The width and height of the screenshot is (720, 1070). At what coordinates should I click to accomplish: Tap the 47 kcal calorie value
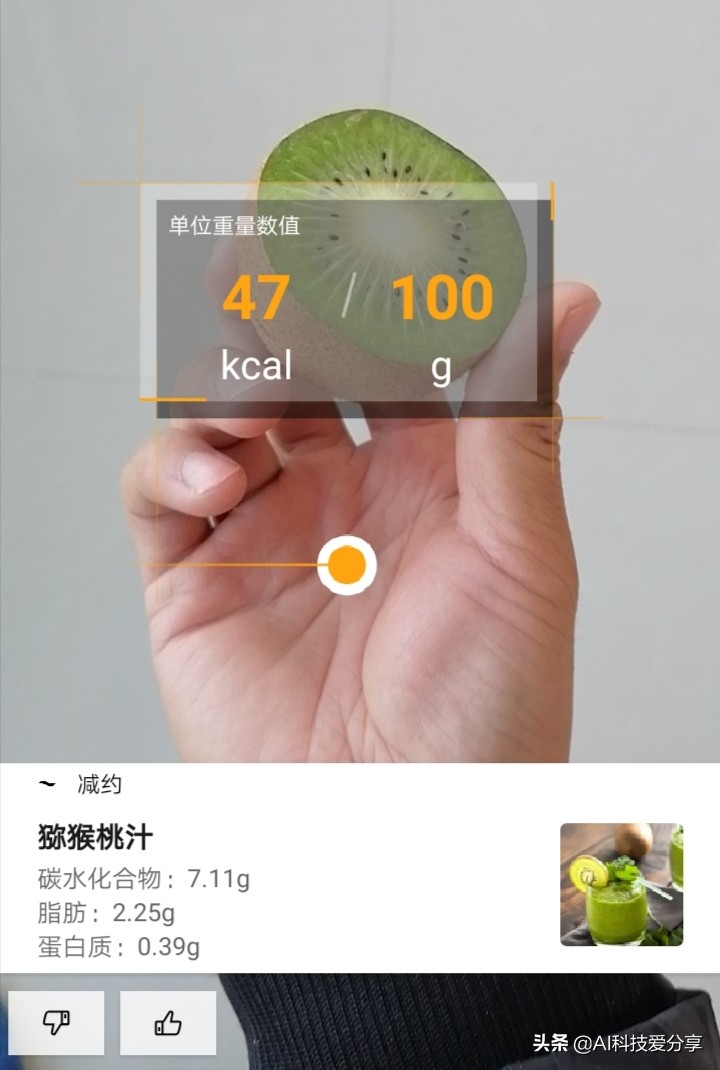click(x=256, y=297)
